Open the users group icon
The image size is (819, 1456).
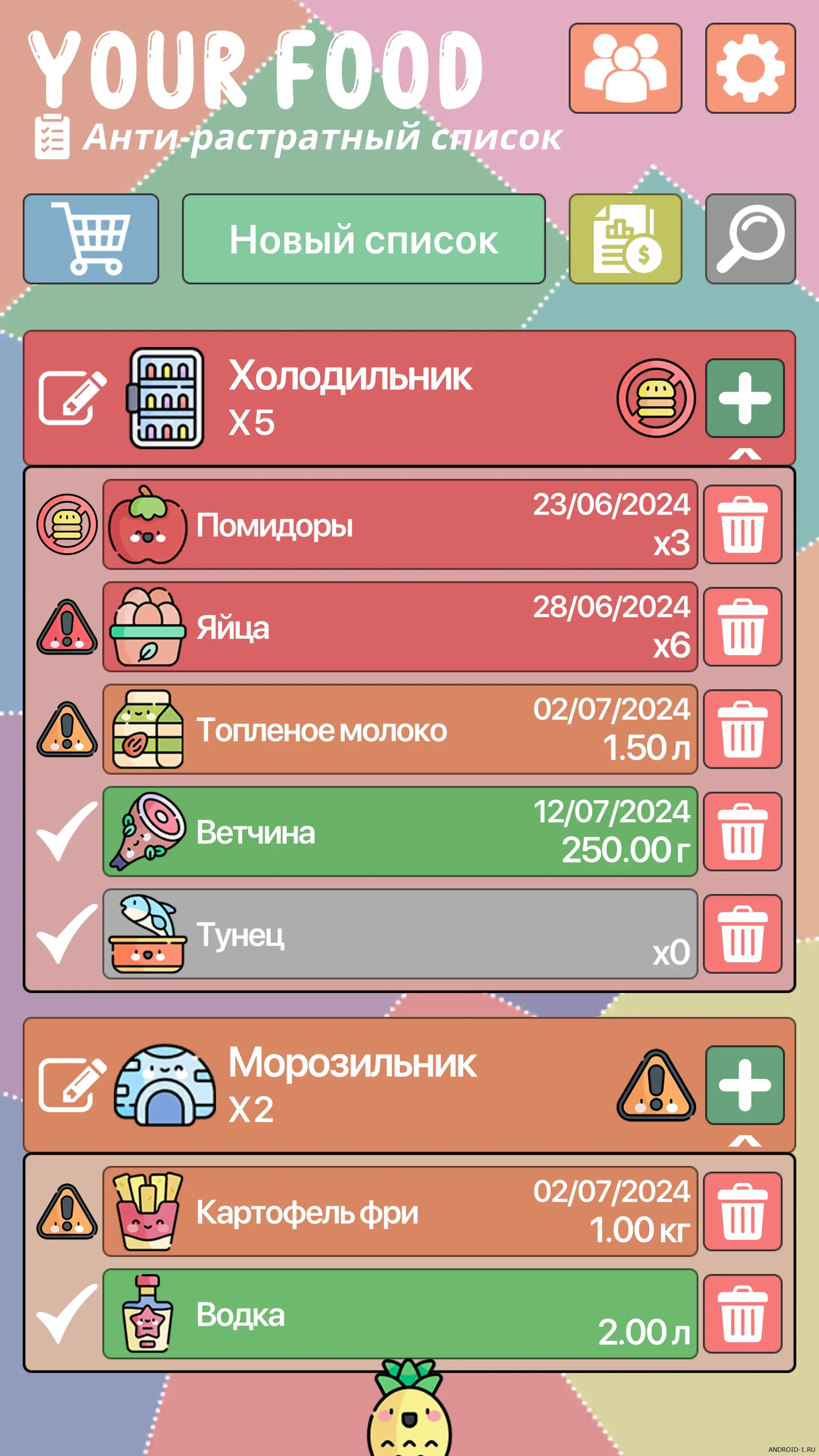click(625, 68)
